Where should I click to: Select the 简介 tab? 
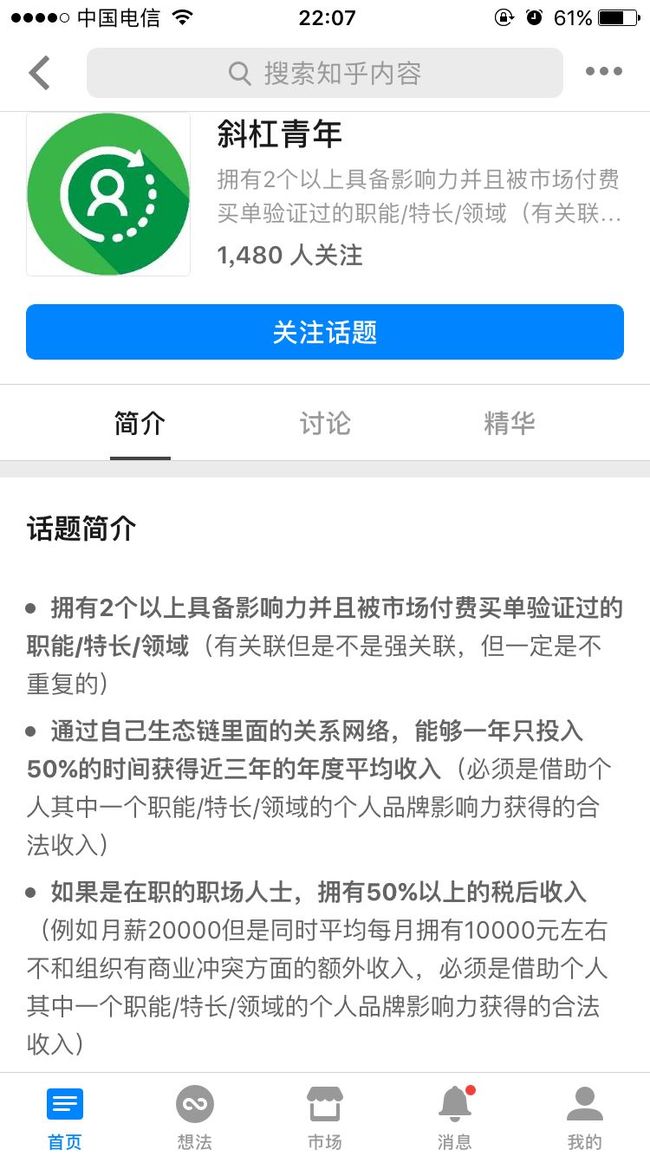click(140, 424)
